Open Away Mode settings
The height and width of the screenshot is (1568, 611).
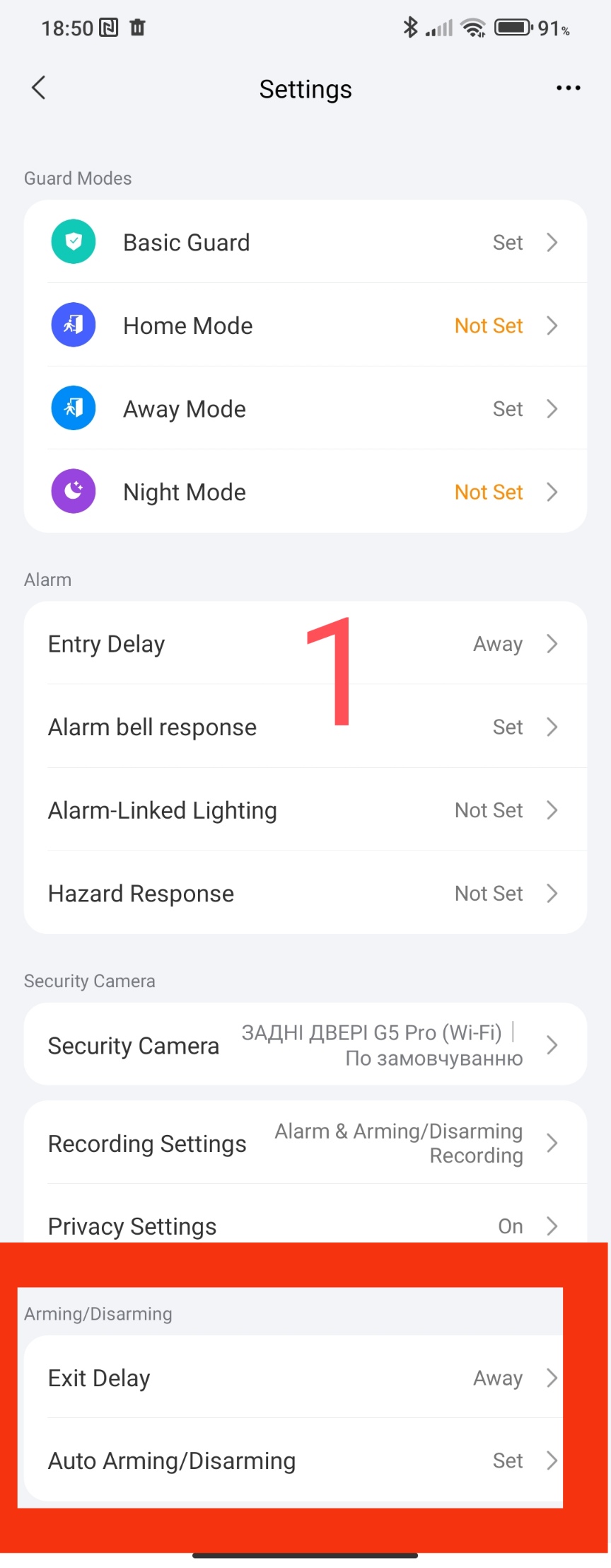305,409
